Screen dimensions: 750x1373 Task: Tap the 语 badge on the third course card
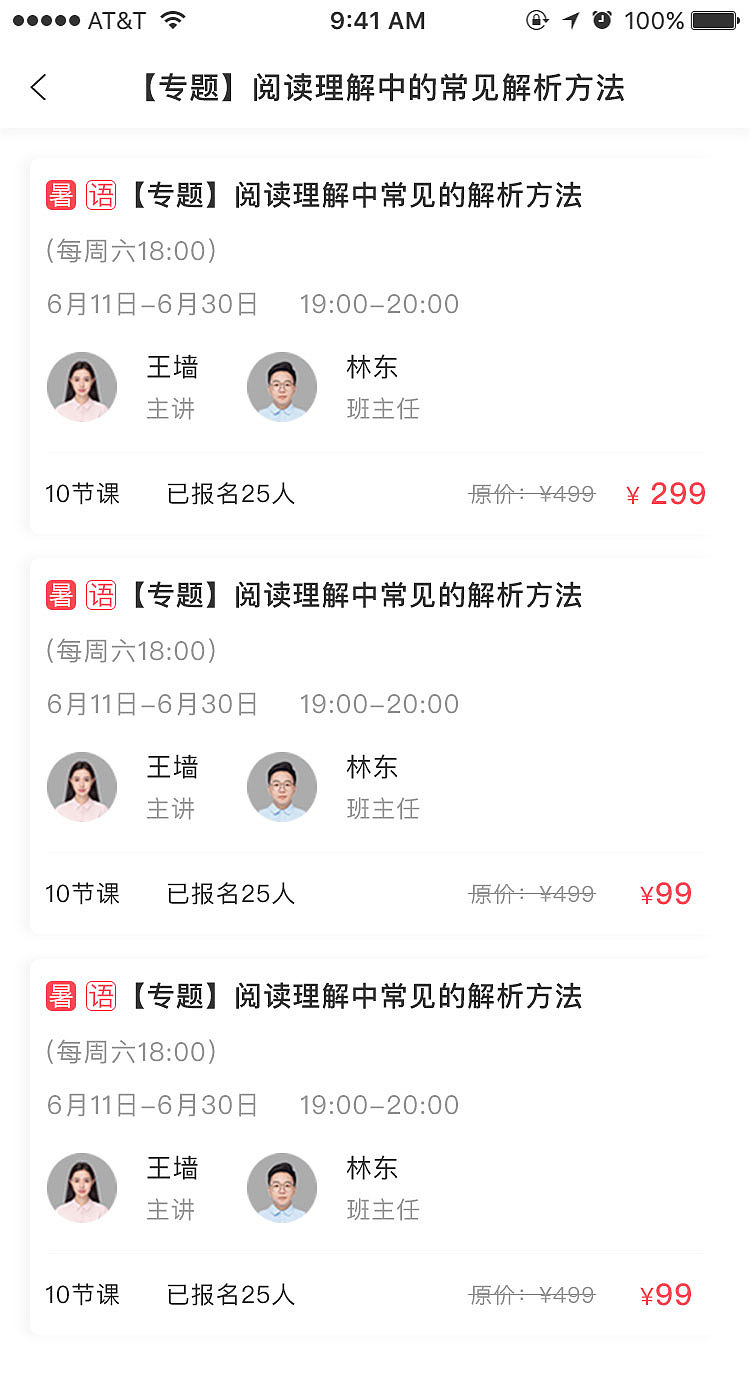click(x=100, y=996)
